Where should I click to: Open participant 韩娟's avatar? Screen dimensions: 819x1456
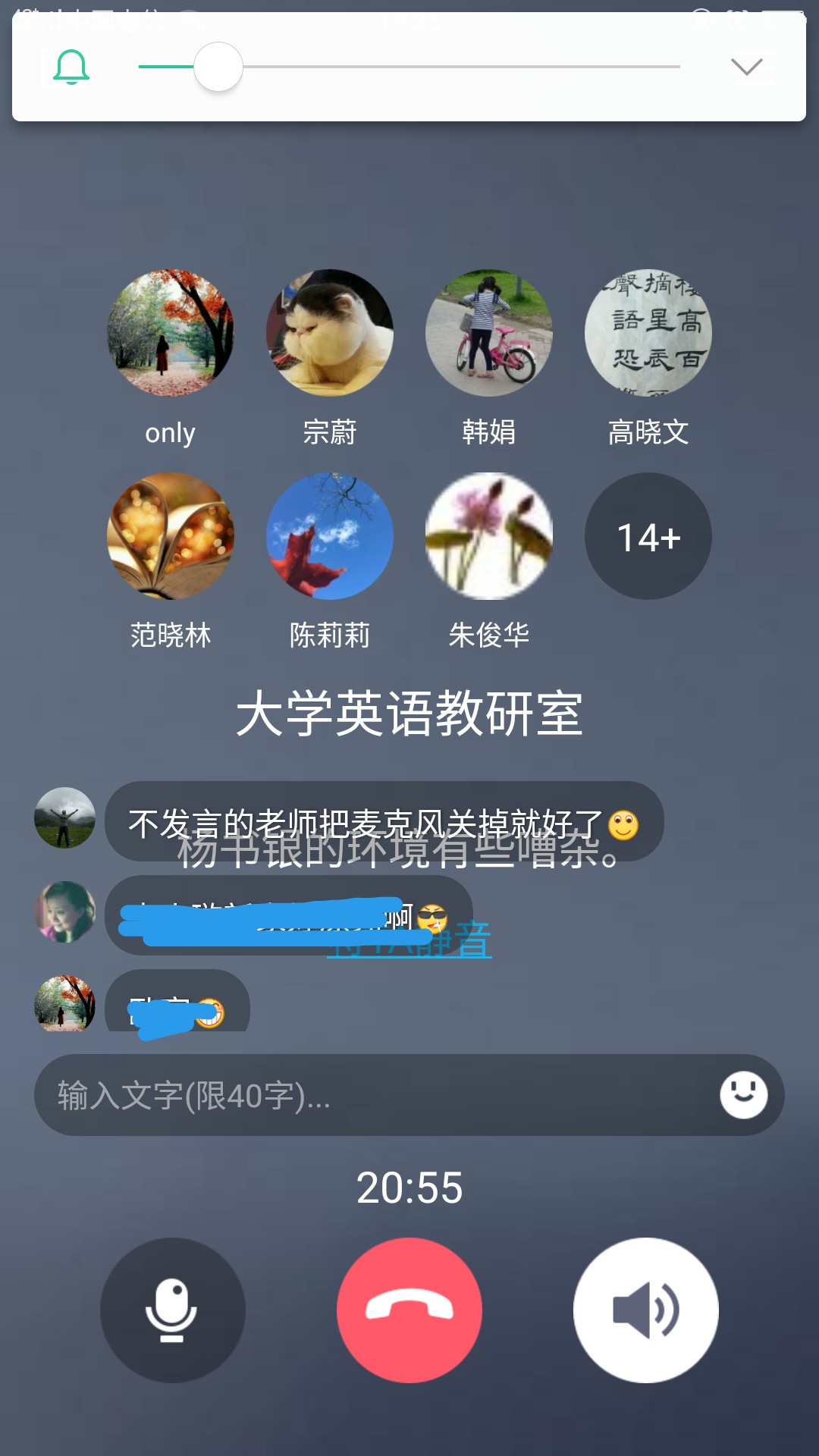(x=489, y=333)
